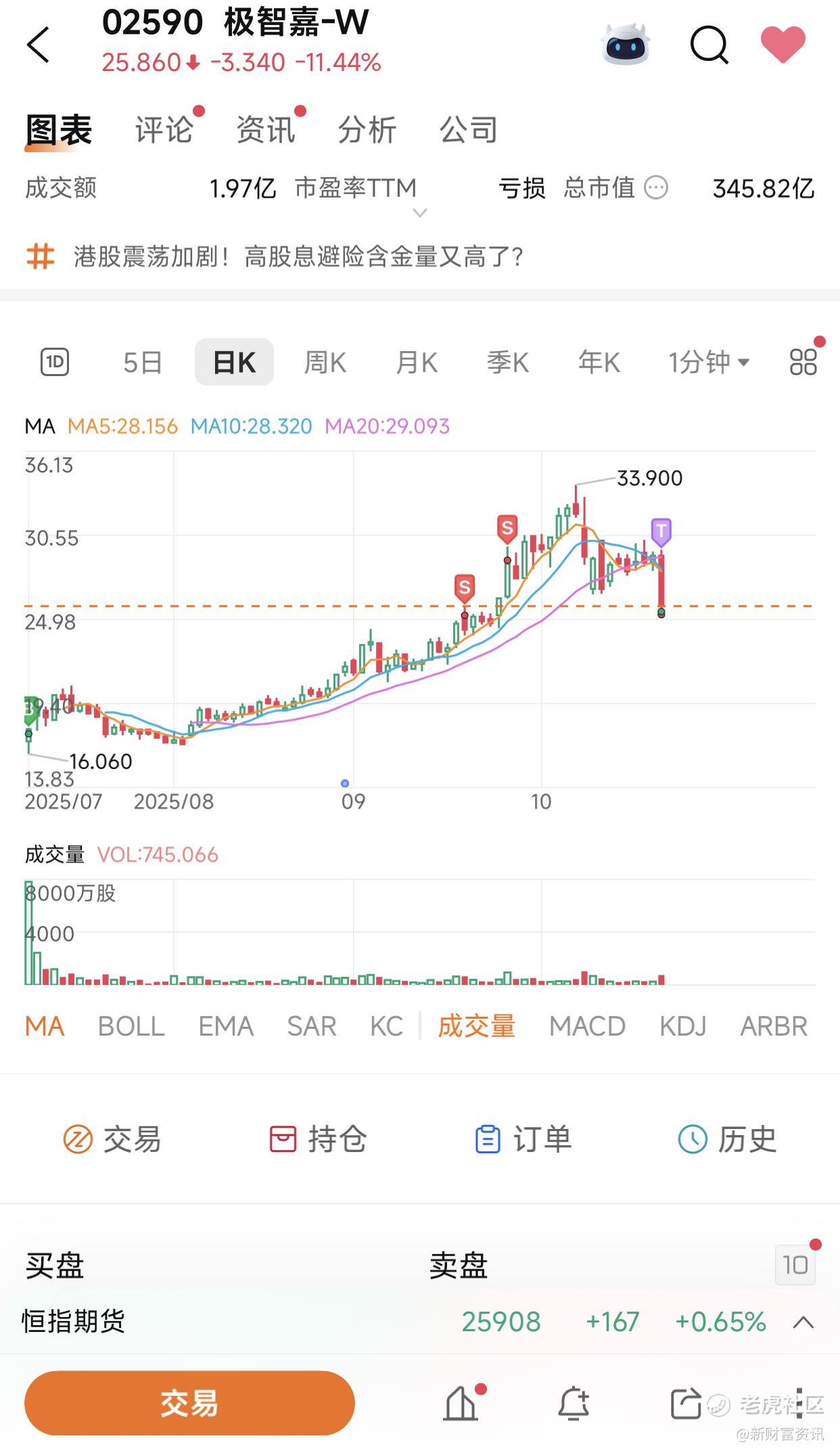The width and height of the screenshot is (840, 1453).
Task: Open 订单 orders shortcut
Action: pyautogui.click(x=523, y=1139)
